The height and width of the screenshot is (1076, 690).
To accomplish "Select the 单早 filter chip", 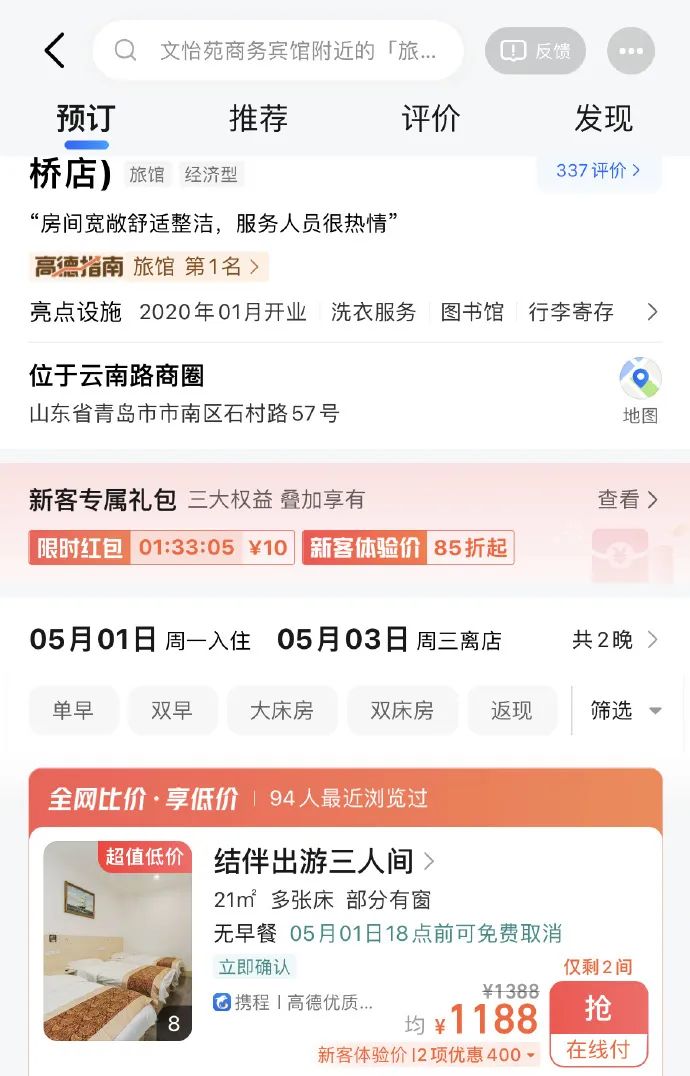I will point(73,711).
